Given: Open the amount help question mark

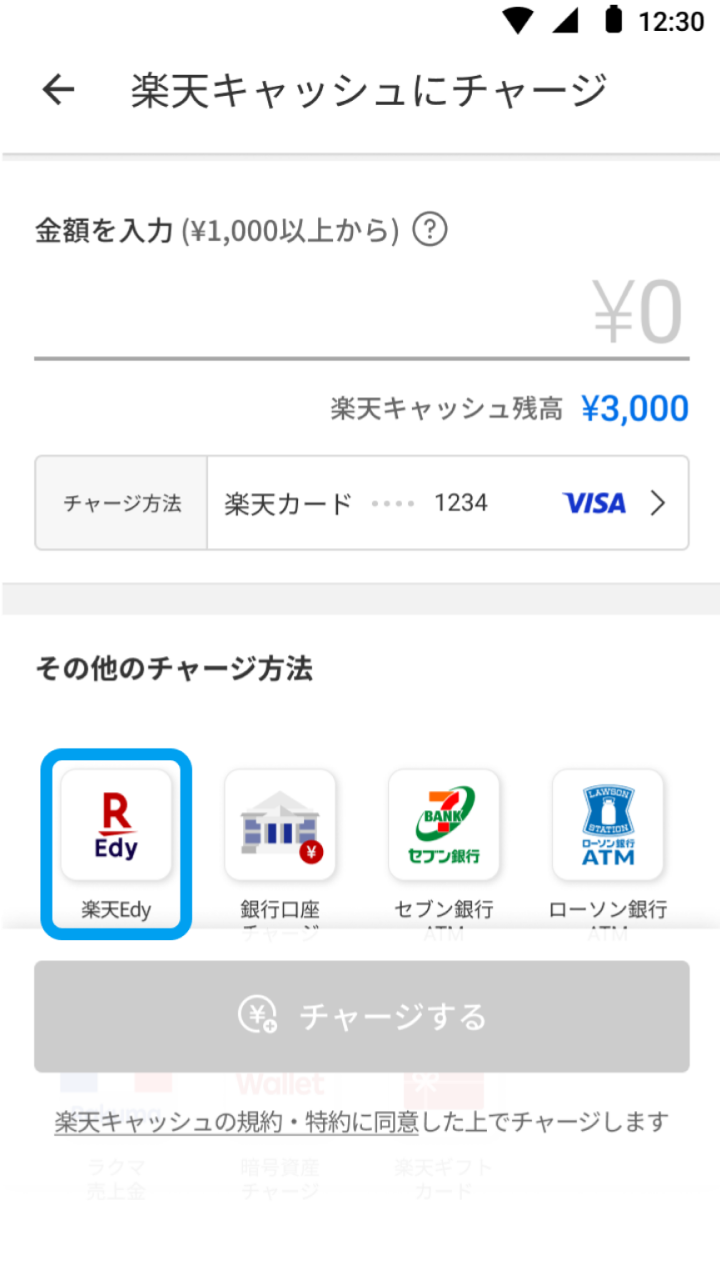Looking at the screenshot, I should tap(430, 231).
